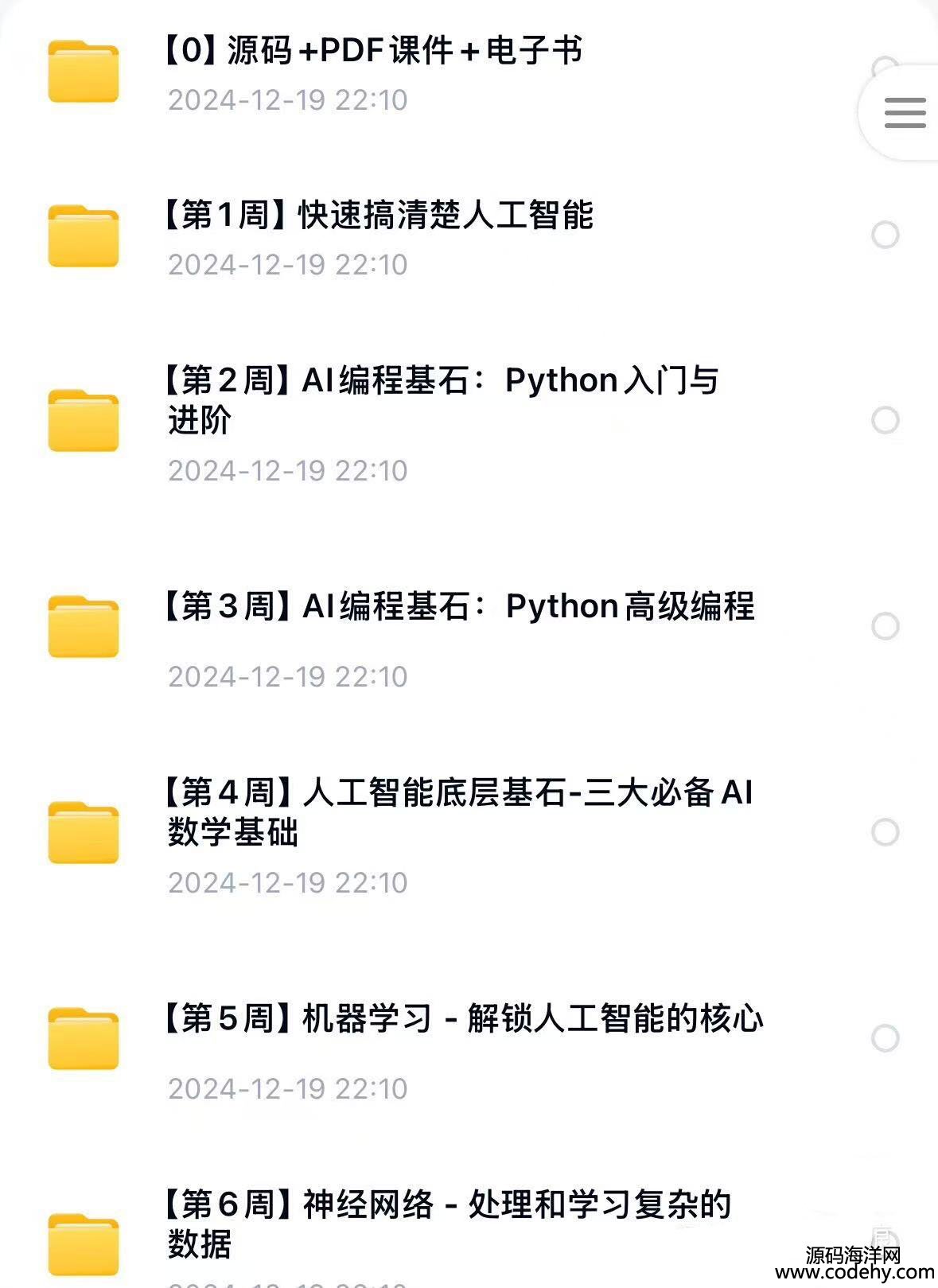Check the selection circle beside 【第5周】机器学习

(x=885, y=1038)
